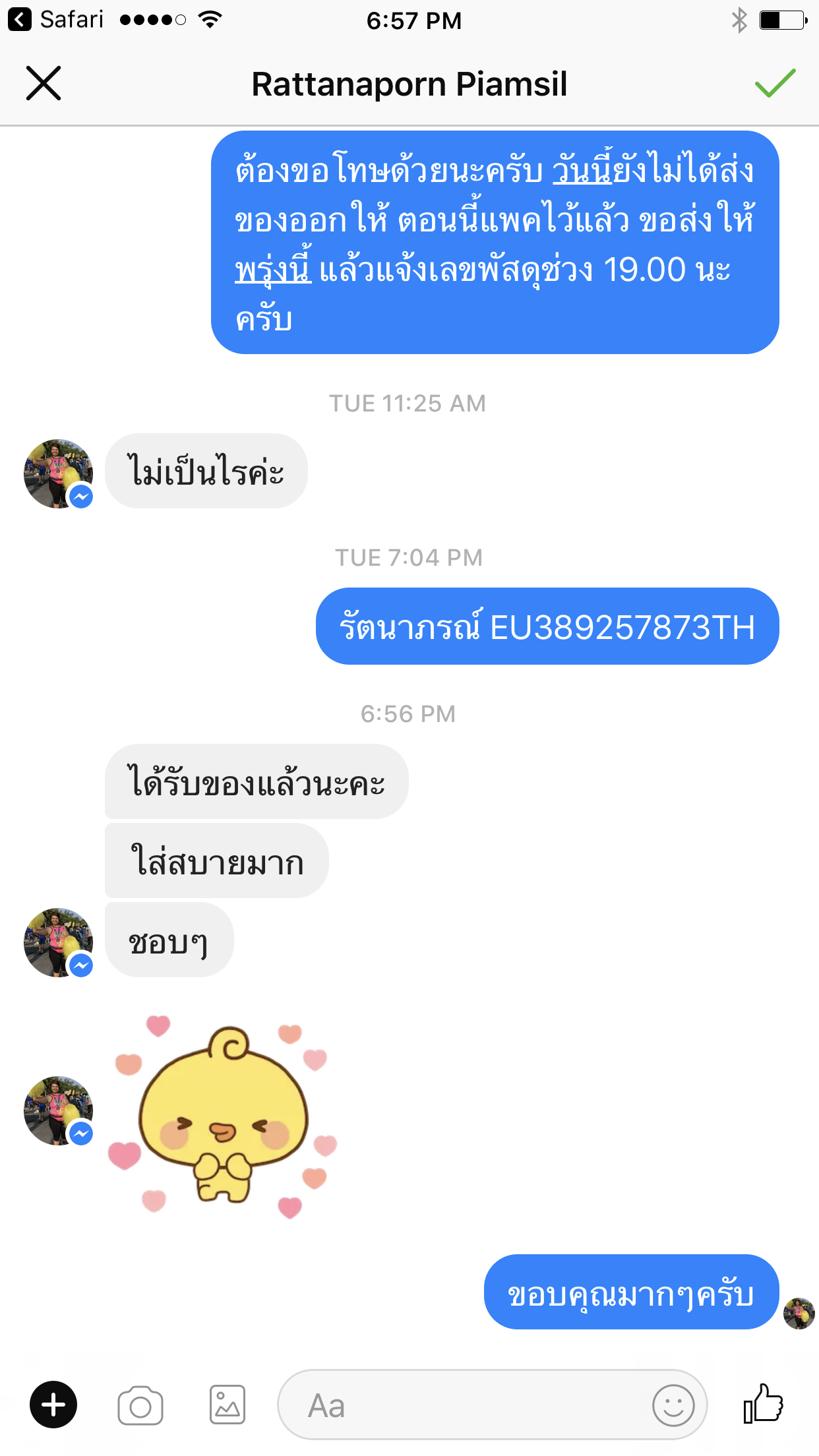This screenshot has height=1456, width=819.
Task: Open the plus menu for more actions
Action: coord(53,1405)
